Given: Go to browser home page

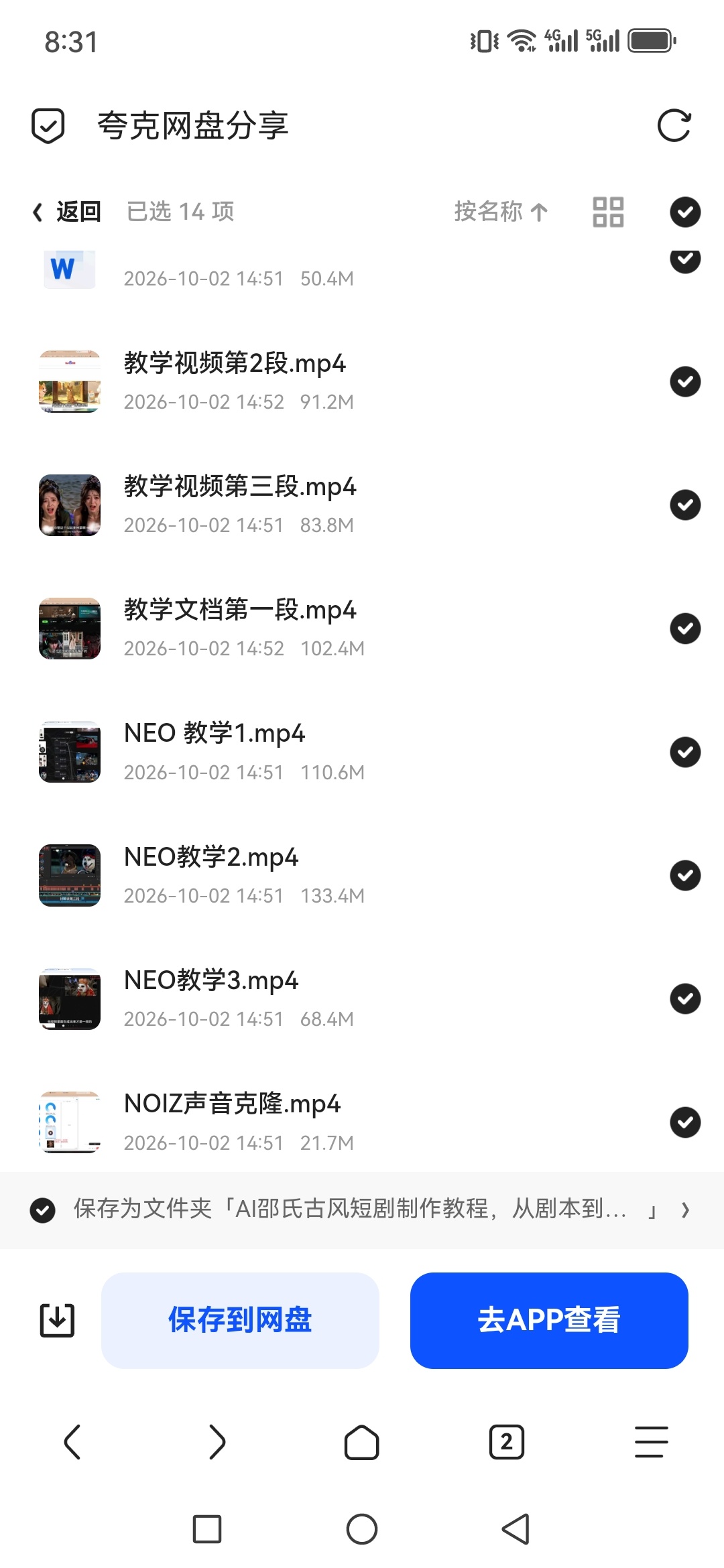Looking at the screenshot, I should tap(362, 1442).
